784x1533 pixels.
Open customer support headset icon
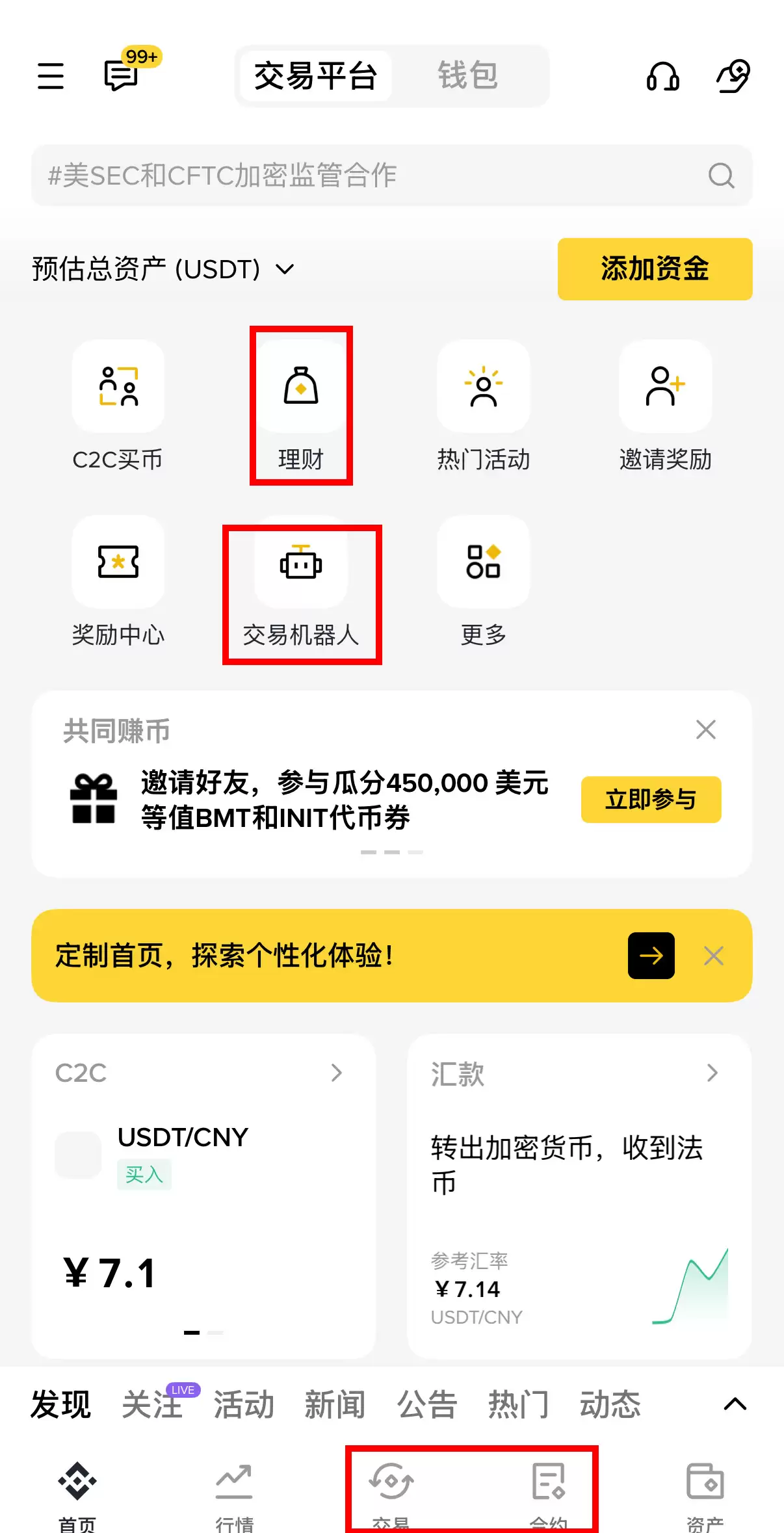click(x=662, y=77)
